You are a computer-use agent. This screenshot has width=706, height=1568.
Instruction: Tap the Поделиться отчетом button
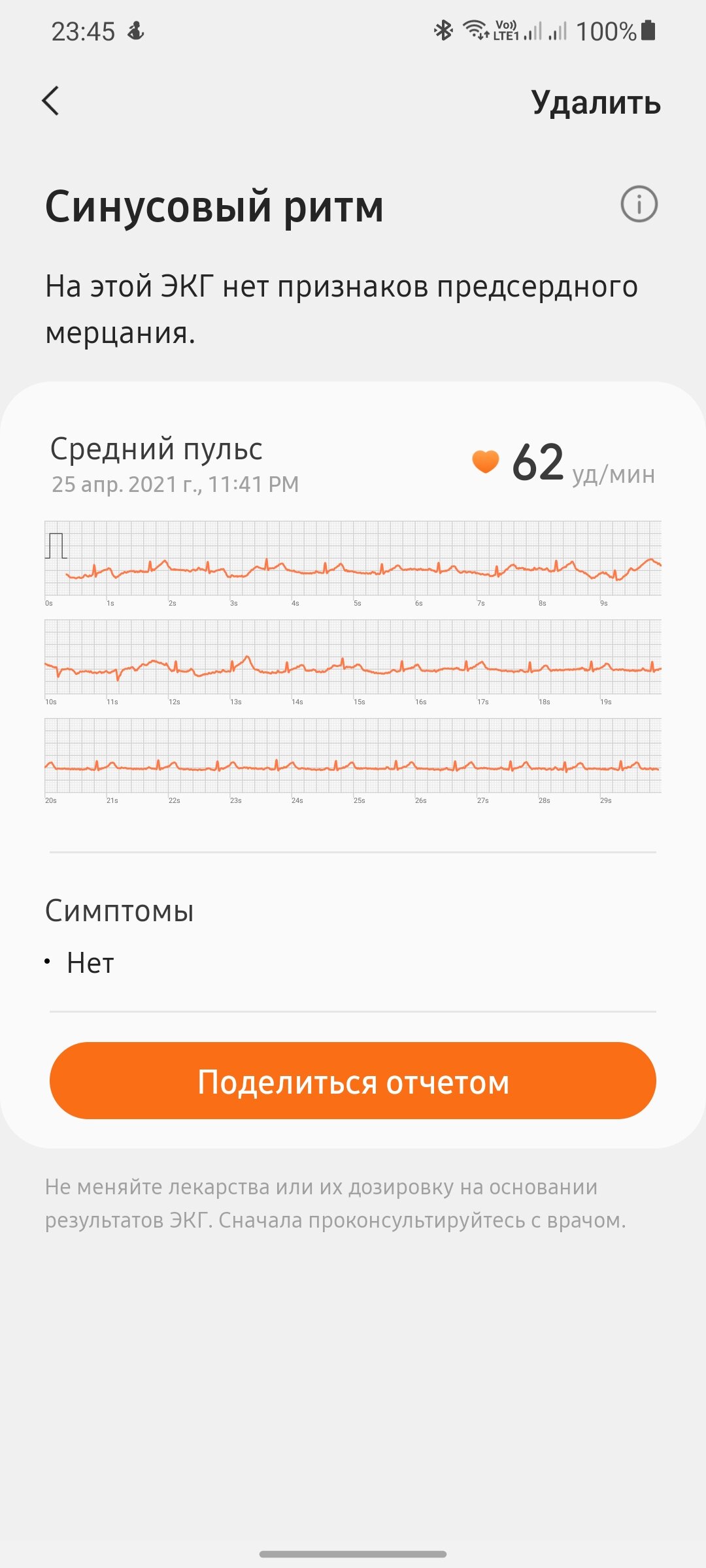click(x=353, y=1081)
